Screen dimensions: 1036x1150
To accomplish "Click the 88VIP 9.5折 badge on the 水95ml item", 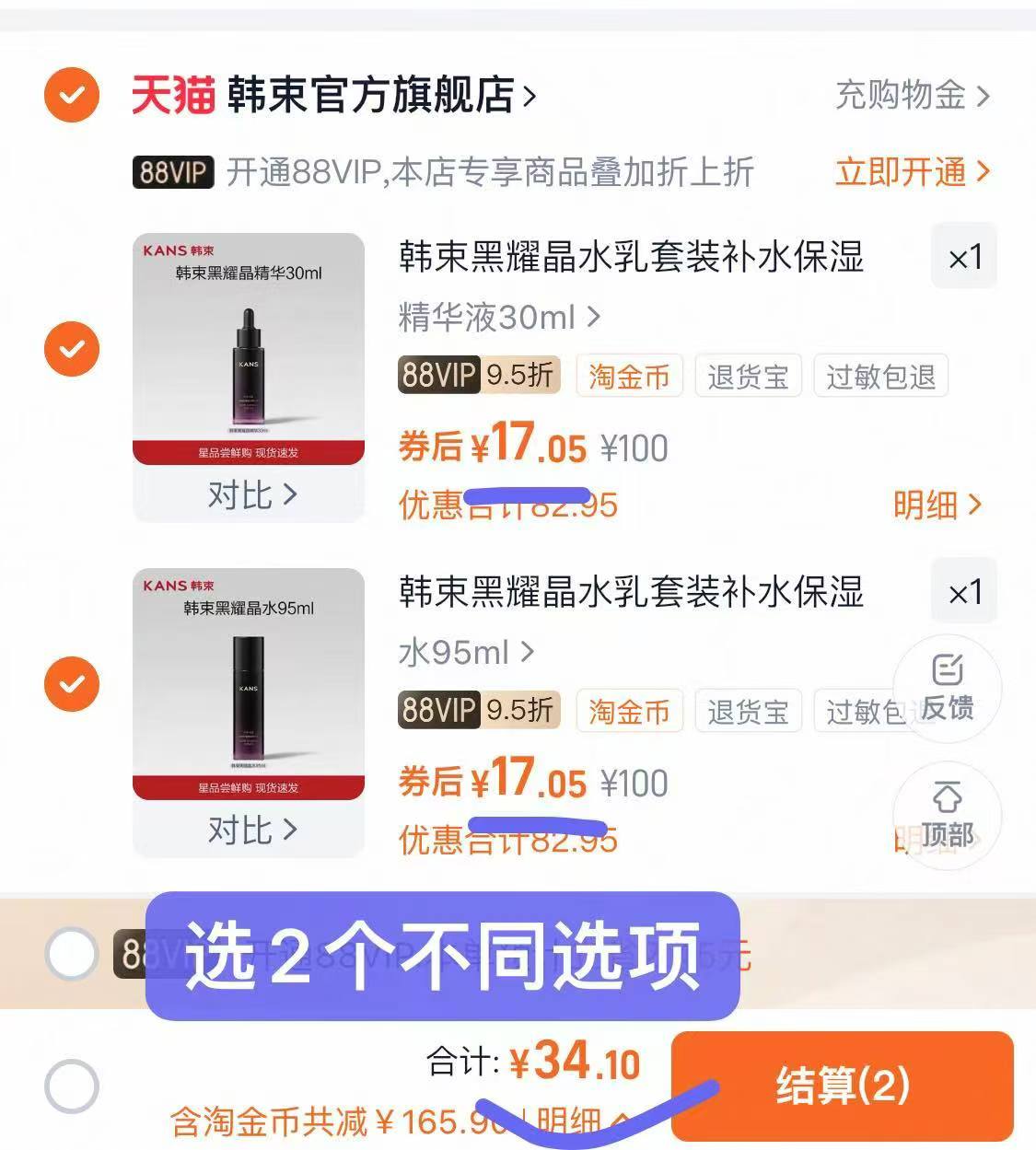I will click(x=477, y=711).
